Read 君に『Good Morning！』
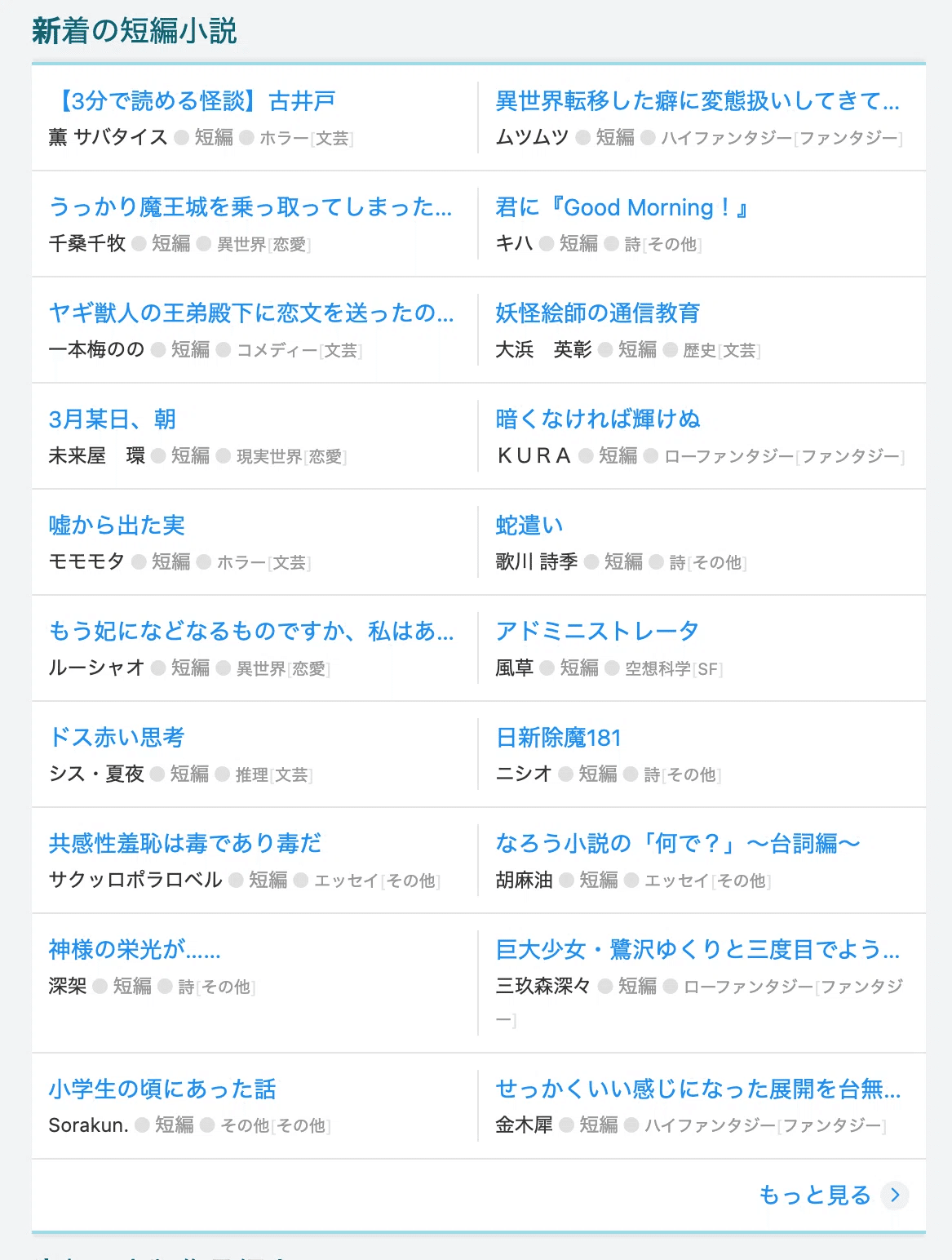This screenshot has height=1260, width=952. pos(622,207)
